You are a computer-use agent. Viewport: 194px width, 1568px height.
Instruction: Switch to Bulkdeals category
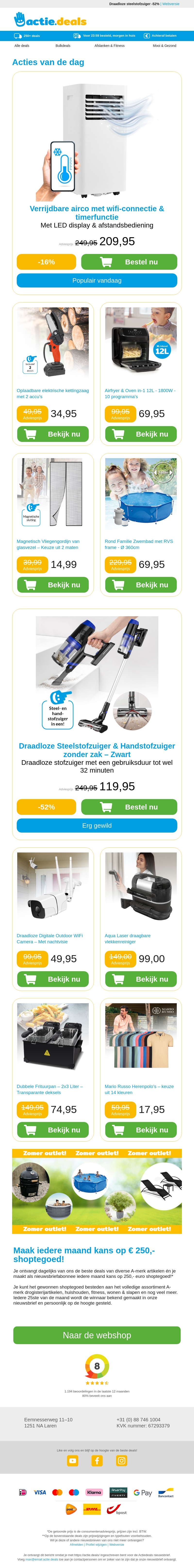63,46
